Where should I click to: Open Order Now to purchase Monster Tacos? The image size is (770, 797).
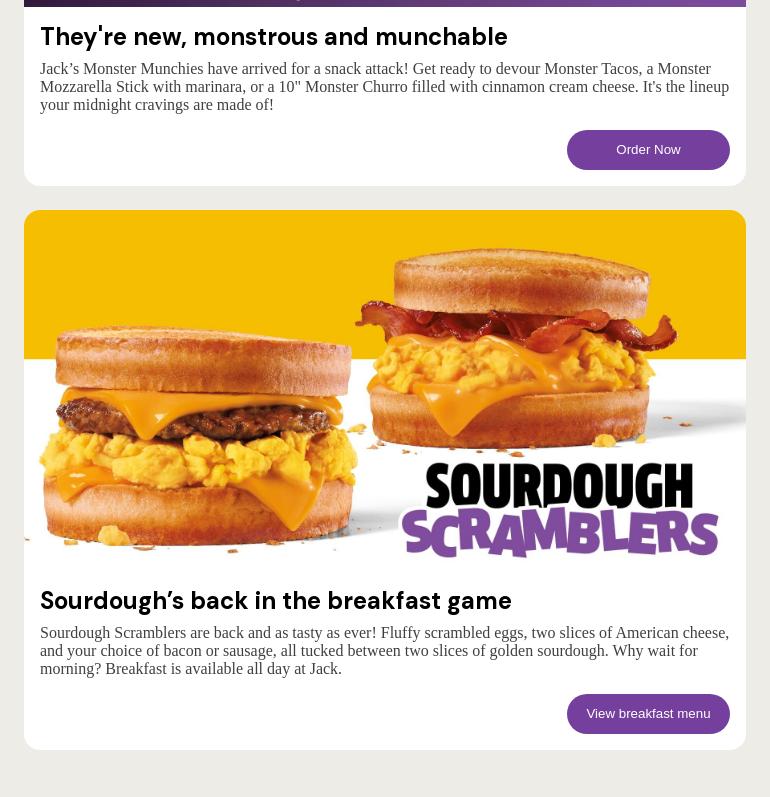coord(648,149)
